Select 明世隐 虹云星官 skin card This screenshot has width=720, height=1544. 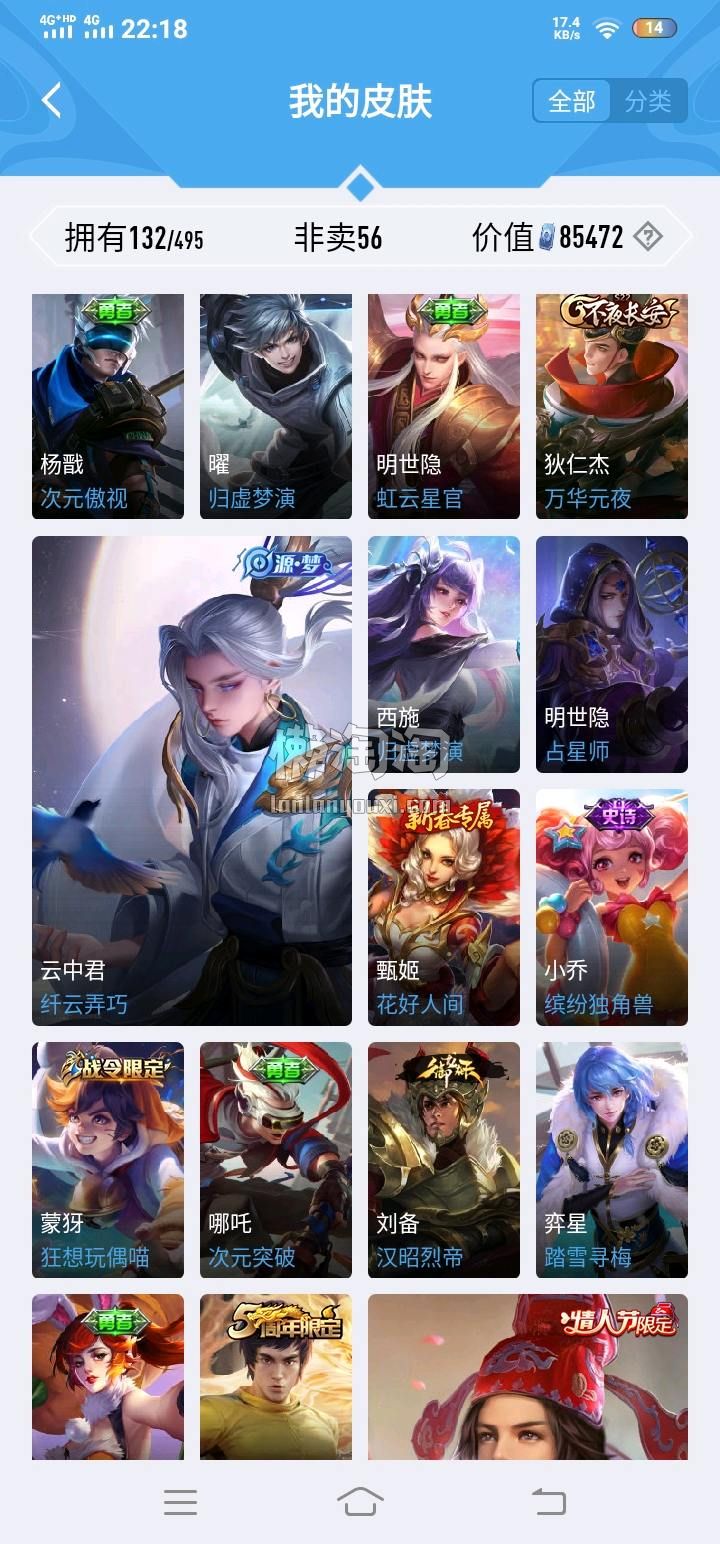tap(444, 406)
